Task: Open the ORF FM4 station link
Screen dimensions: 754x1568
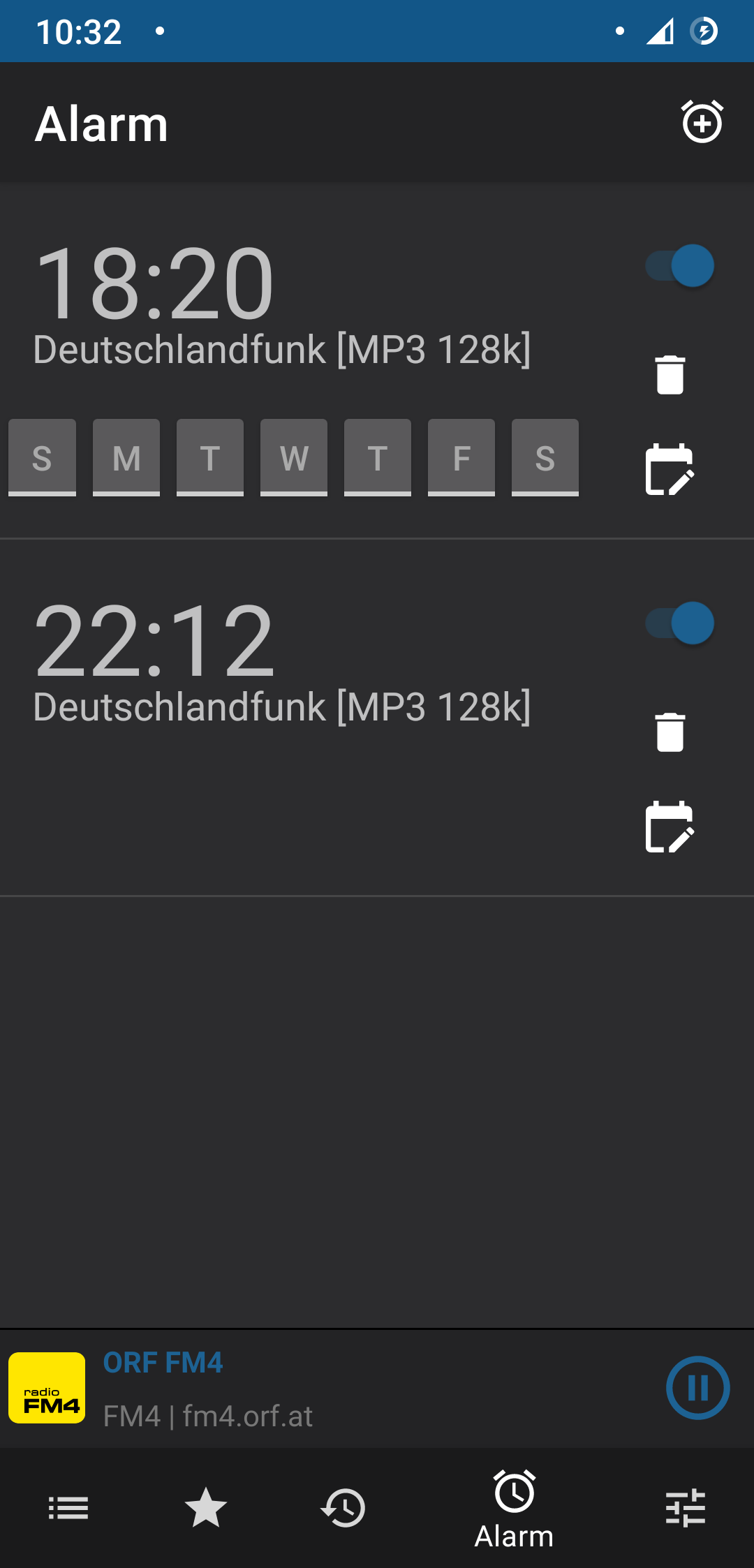Action: click(x=163, y=1362)
